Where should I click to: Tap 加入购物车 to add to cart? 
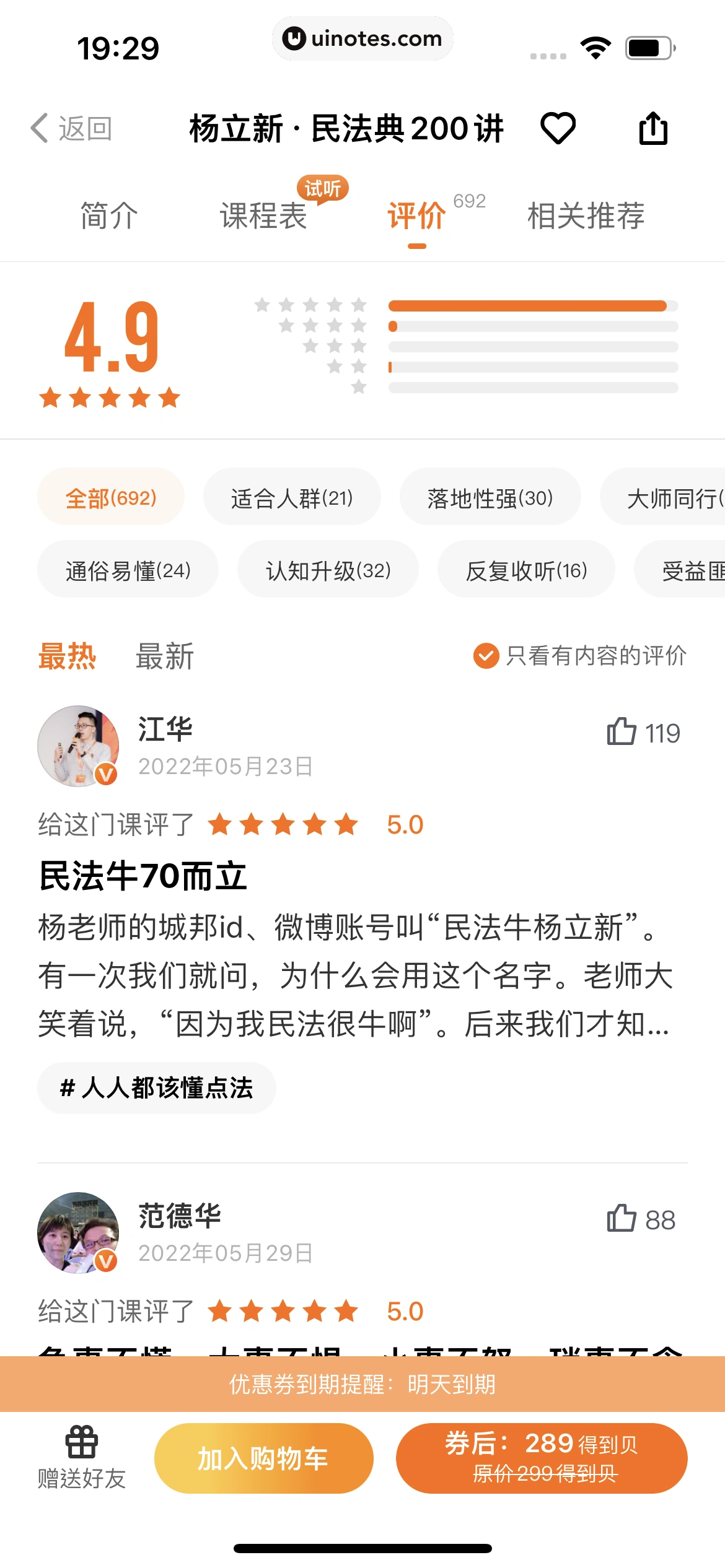(263, 1458)
